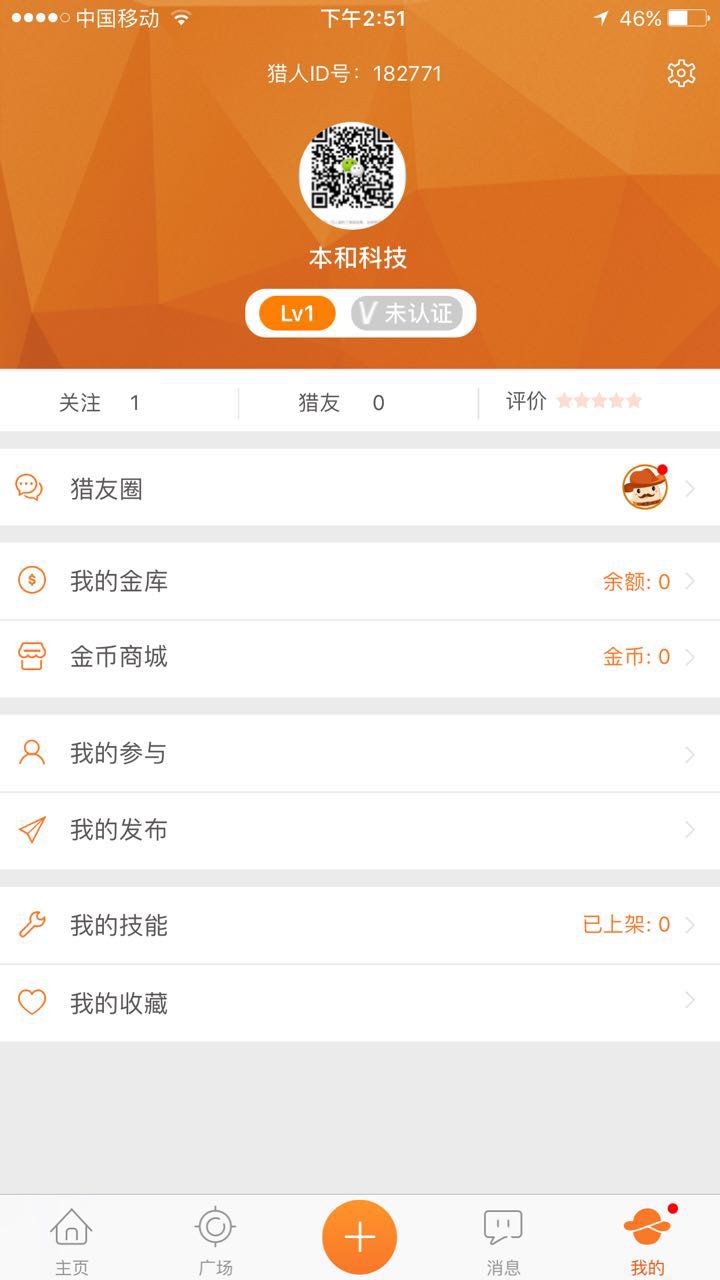Open the 评价 star ratings
The height and width of the screenshot is (1280, 720).
coord(575,402)
